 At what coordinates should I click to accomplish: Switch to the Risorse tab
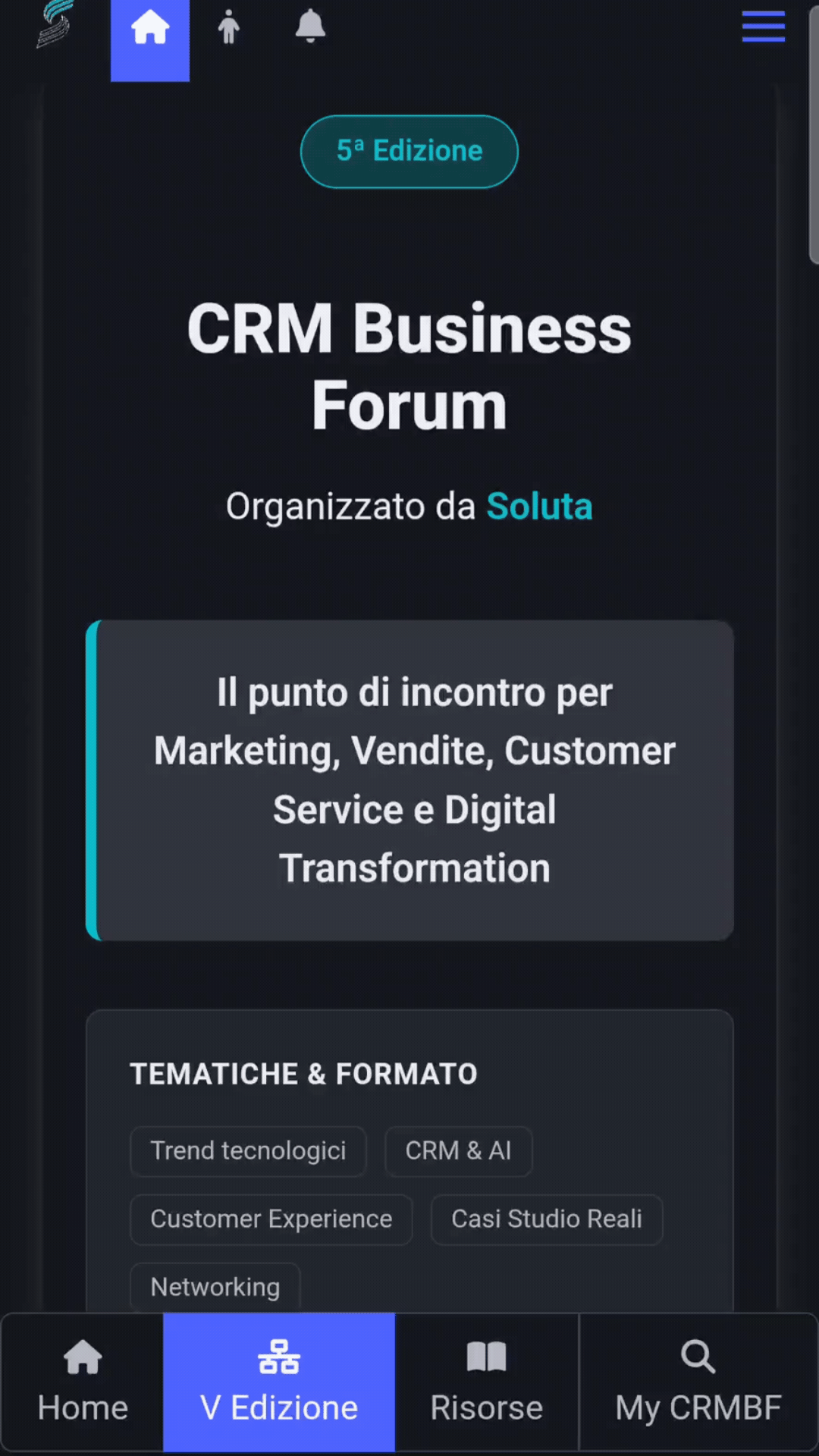[x=487, y=1382]
